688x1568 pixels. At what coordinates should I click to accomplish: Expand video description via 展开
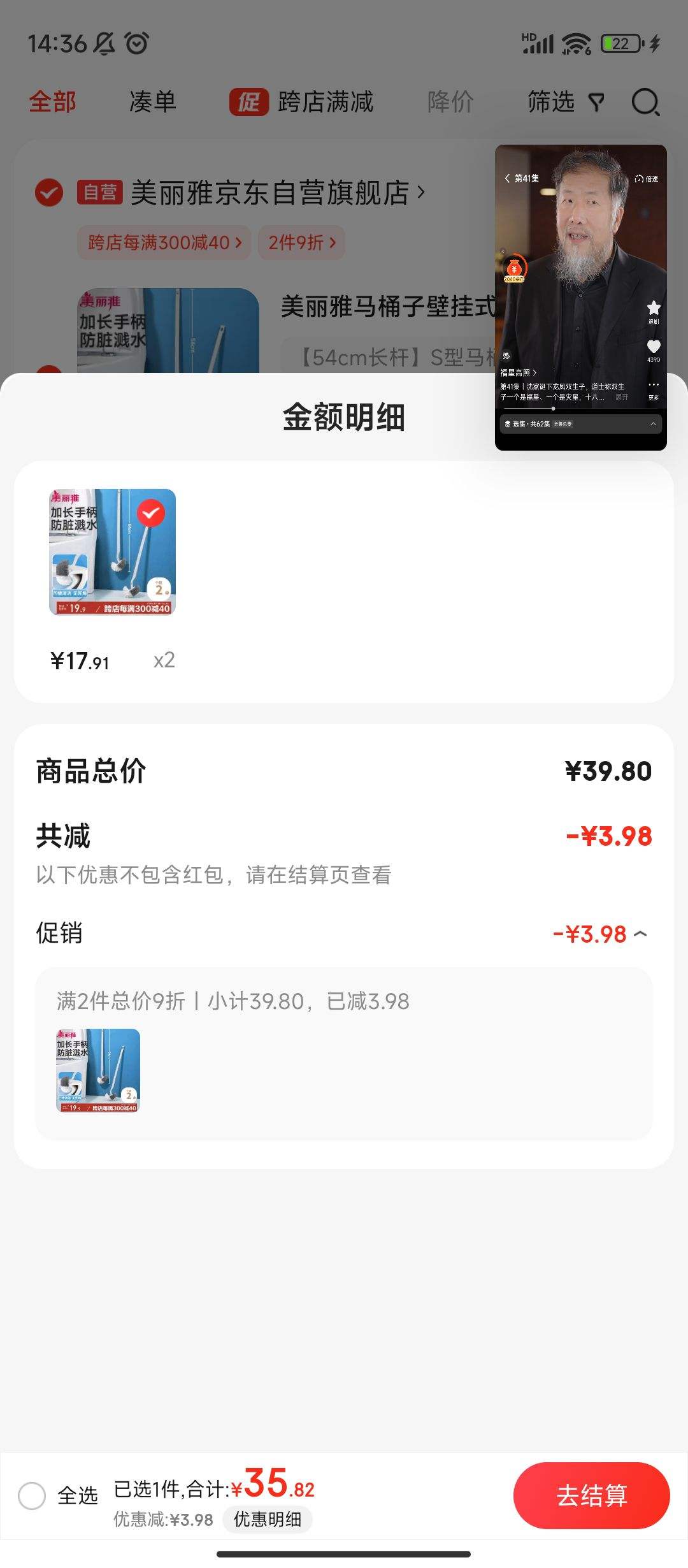point(621,397)
